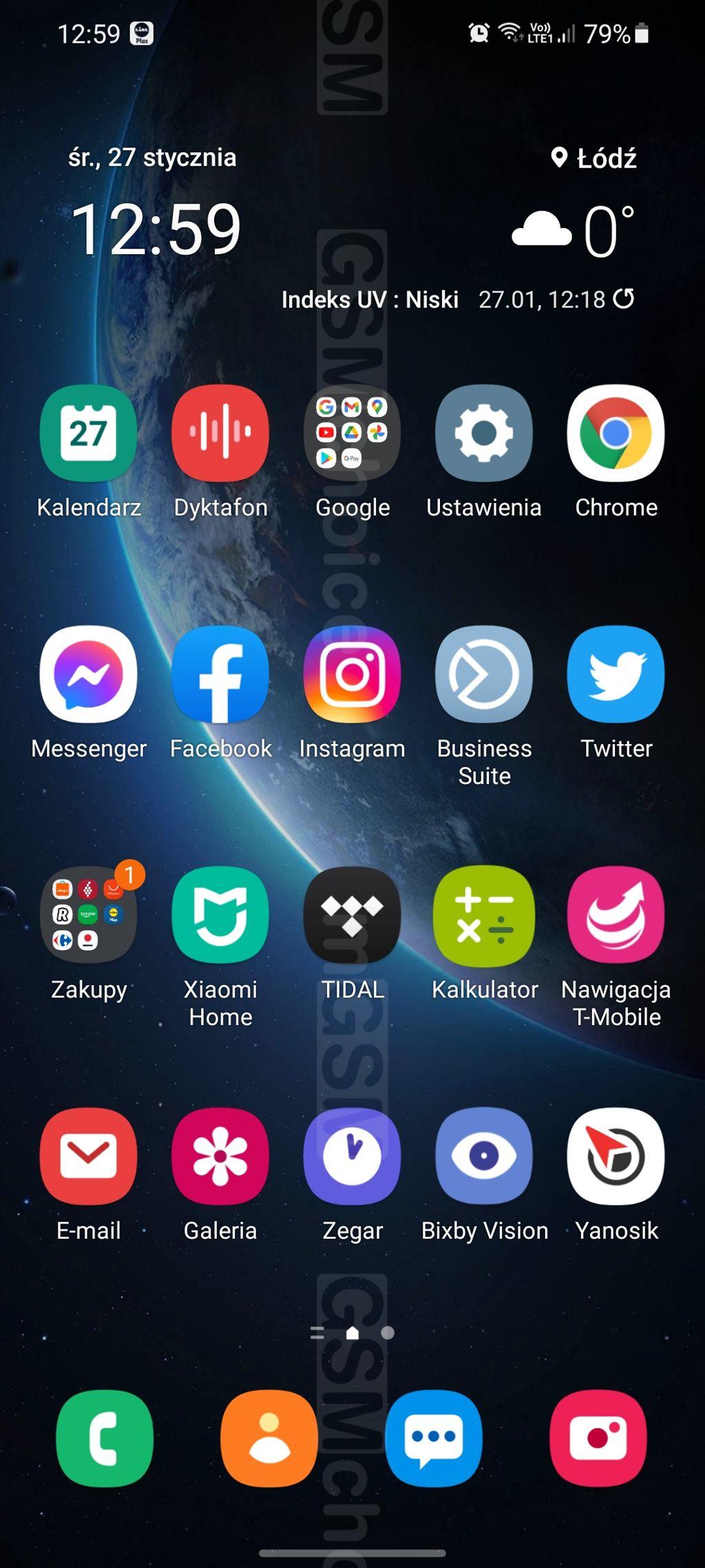This screenshot has width=705, height=1568.
Task: Go to the second home screen page dot
Action: [x=388, y=1333]
